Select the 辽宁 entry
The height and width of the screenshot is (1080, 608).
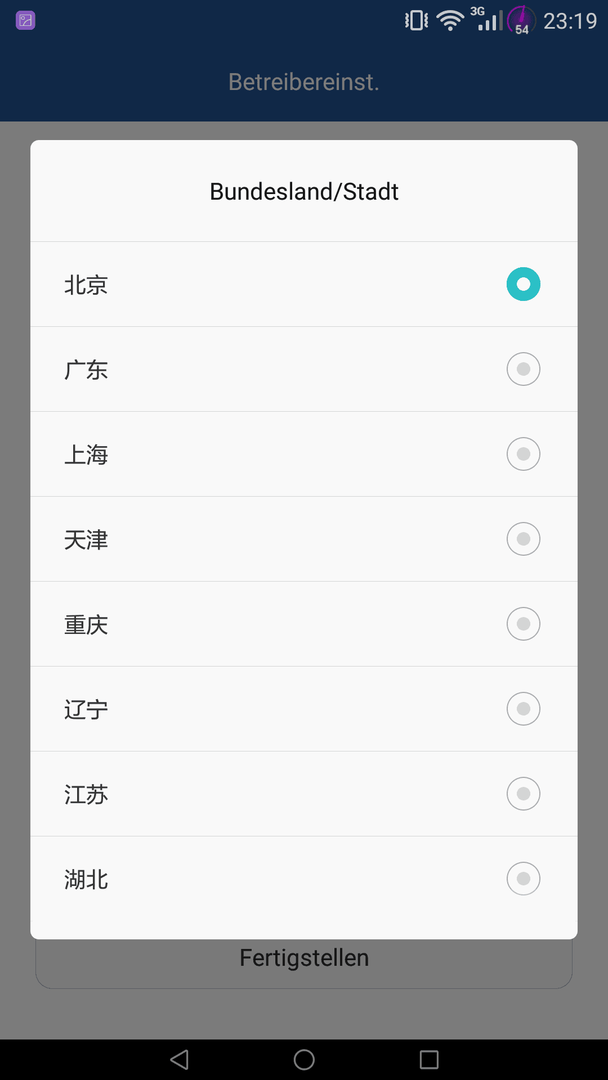tap(304, 709)
